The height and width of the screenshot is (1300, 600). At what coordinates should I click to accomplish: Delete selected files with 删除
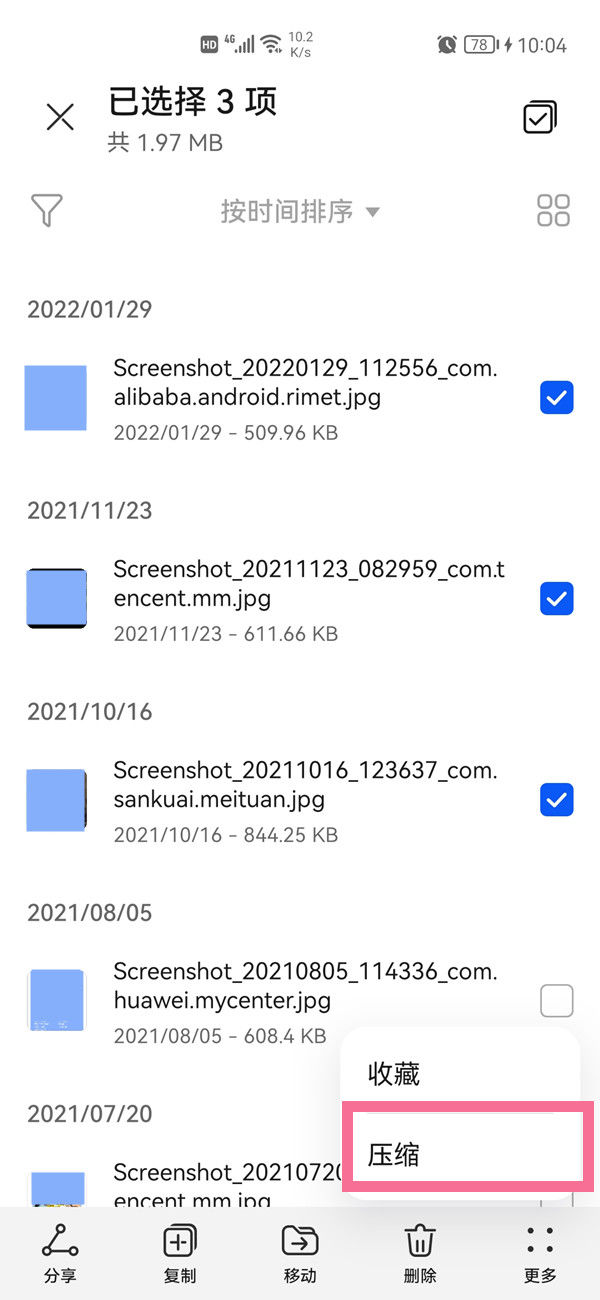click(x=420, y=1253)
